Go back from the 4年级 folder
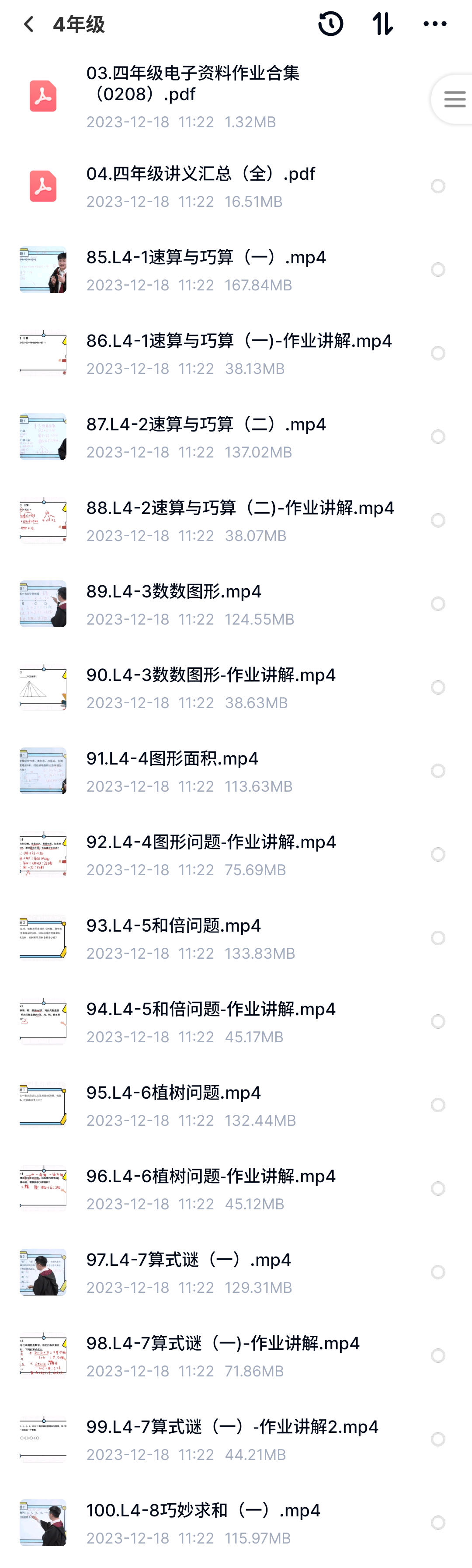 (28, 24)
